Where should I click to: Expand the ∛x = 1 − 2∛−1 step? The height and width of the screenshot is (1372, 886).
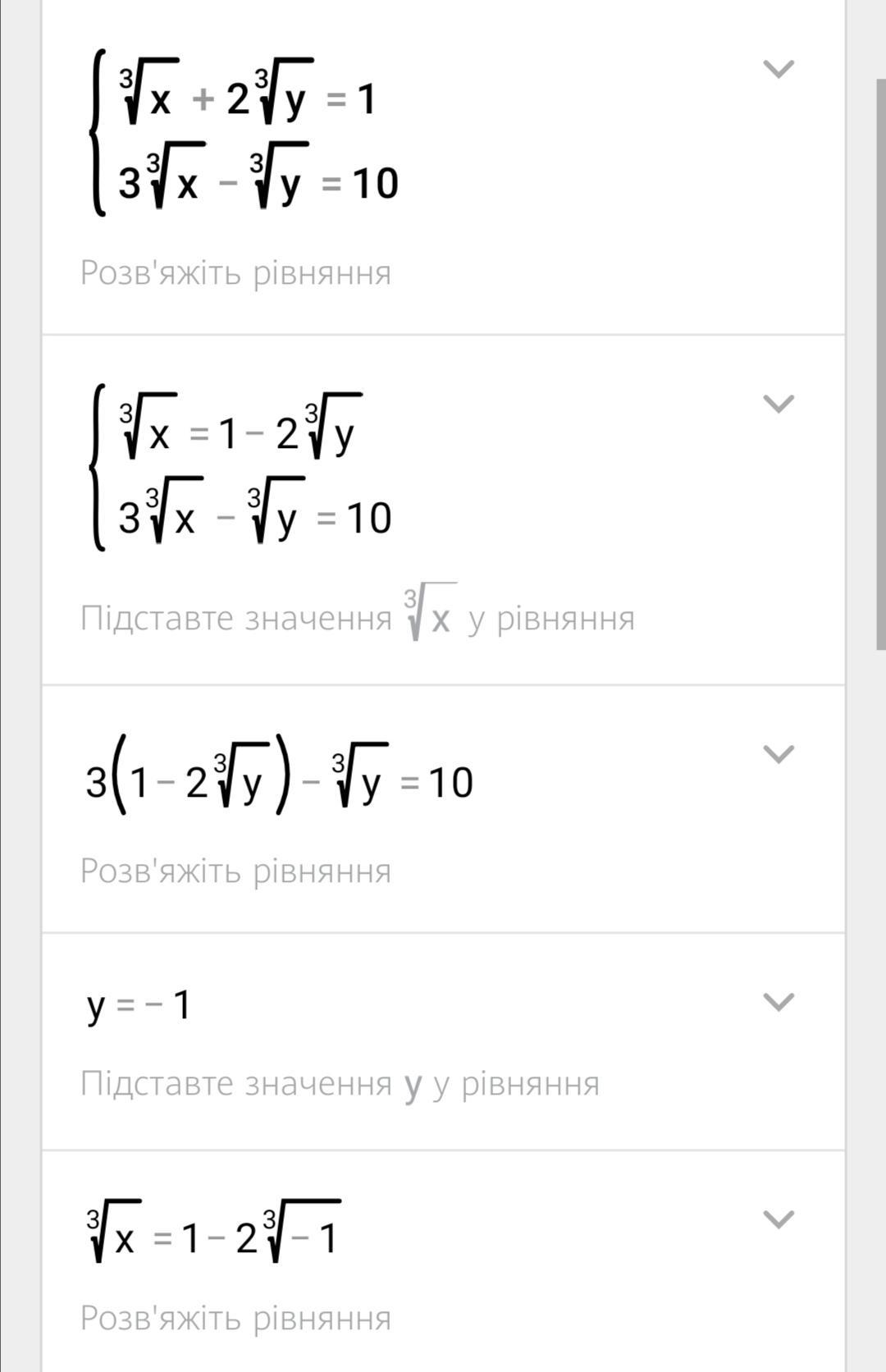coord(778,1219)
